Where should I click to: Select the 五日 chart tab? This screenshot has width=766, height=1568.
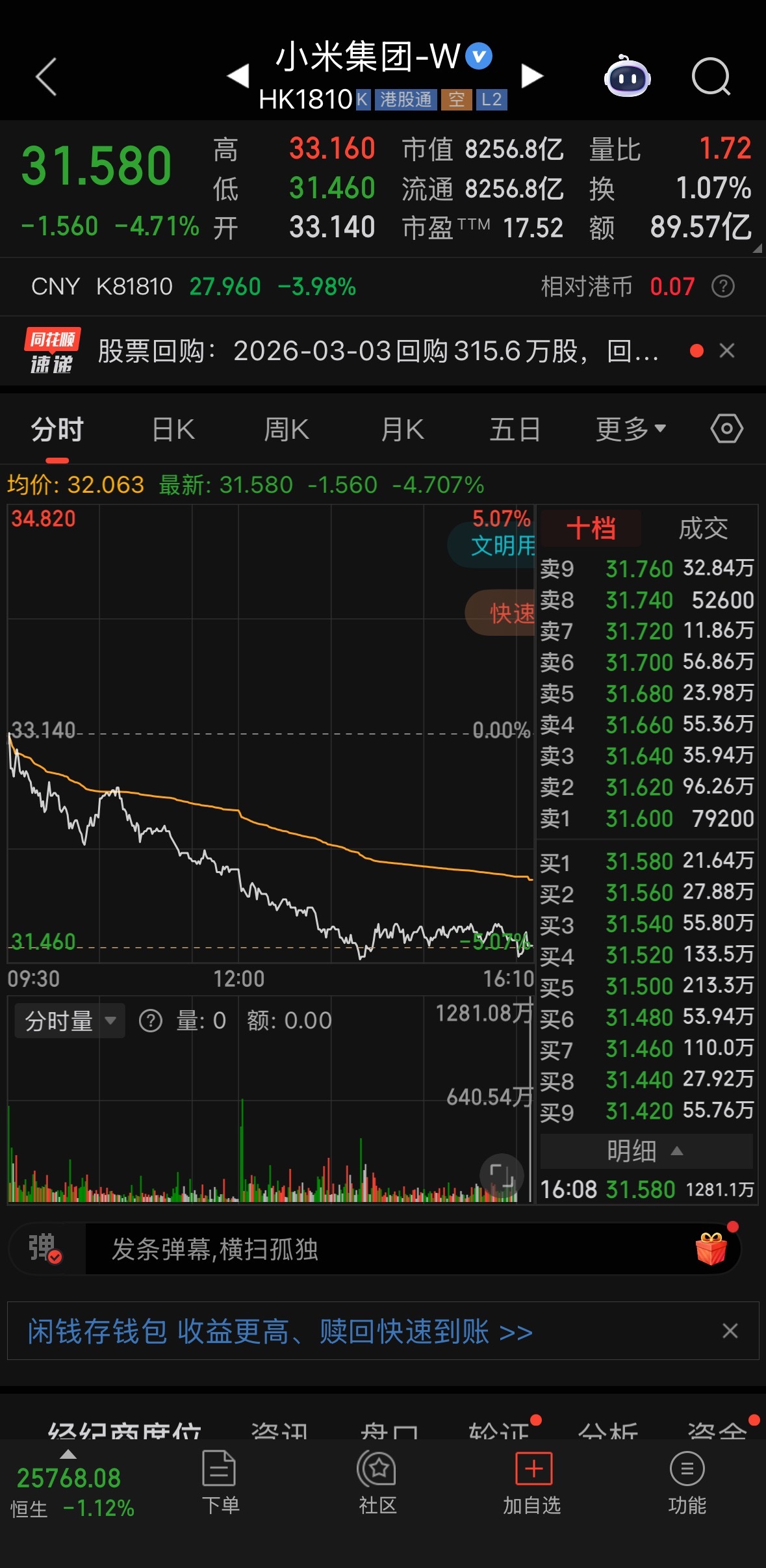coord(514,428)
